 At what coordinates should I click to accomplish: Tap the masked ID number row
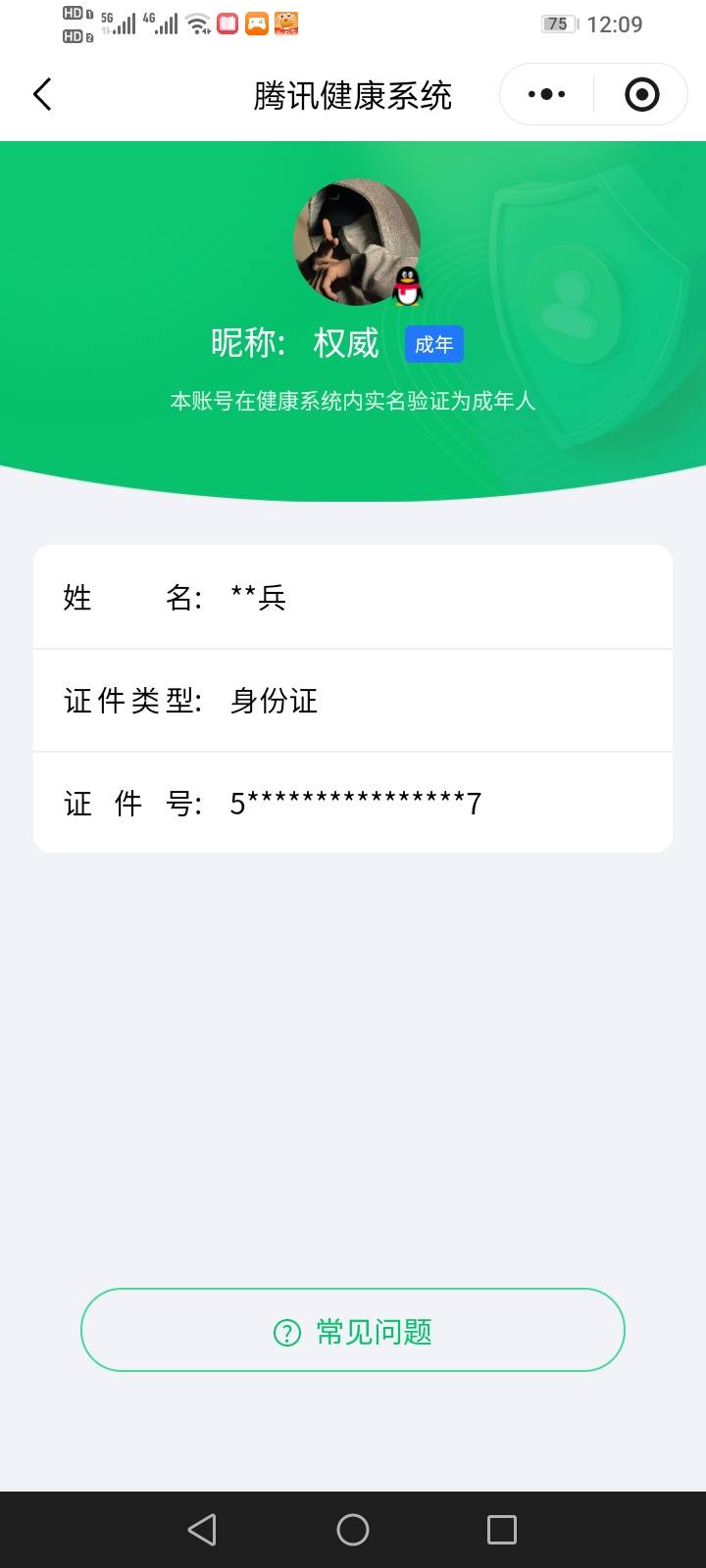click(353, 802)
